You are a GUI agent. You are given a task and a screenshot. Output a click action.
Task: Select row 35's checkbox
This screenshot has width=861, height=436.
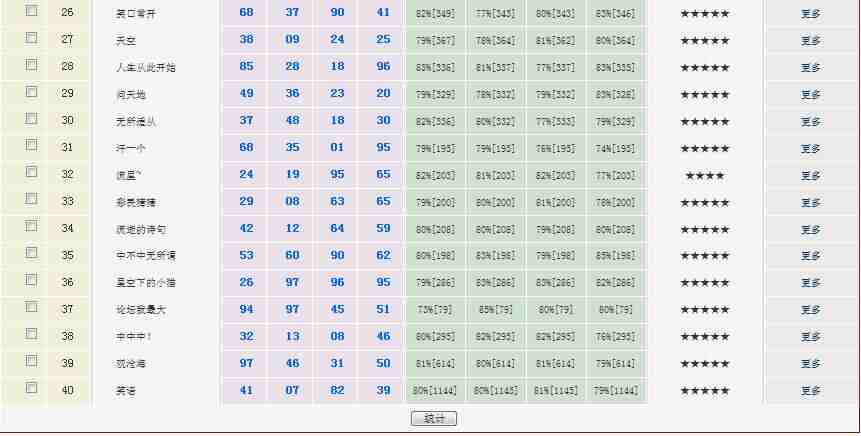pos(31,254)
